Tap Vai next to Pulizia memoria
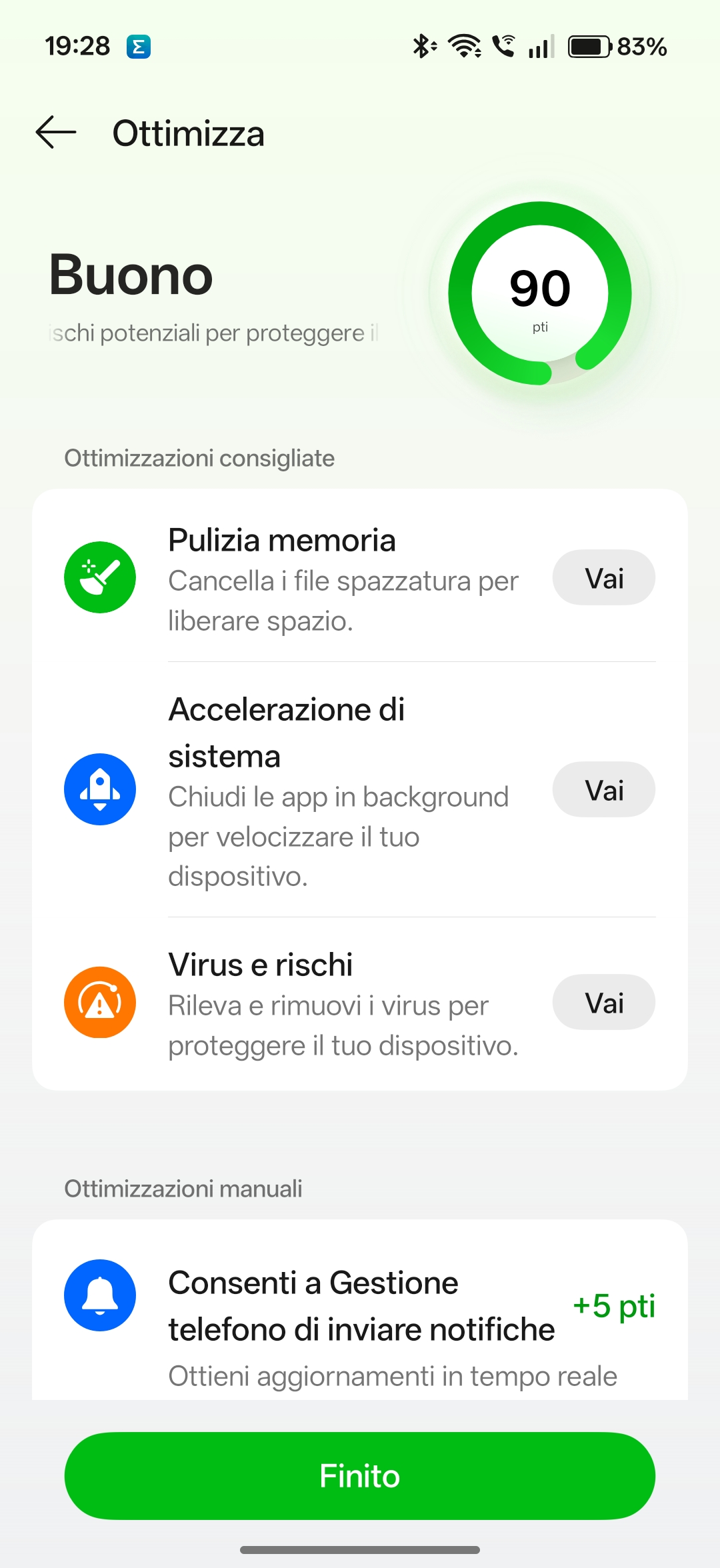 (x=603, y=578)
